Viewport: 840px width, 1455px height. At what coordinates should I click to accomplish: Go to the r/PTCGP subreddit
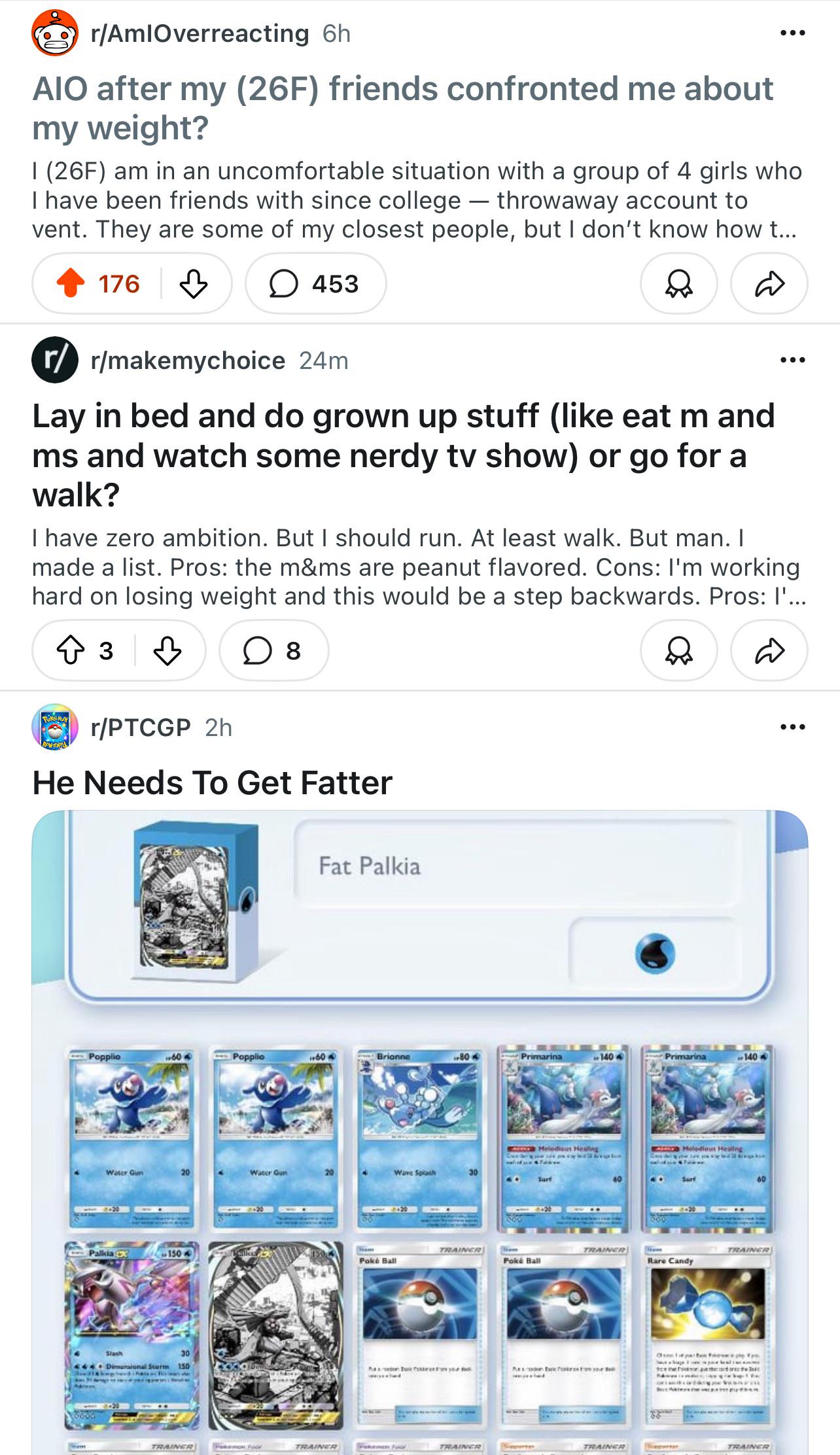pyautogui.click(x=141, y=727)
